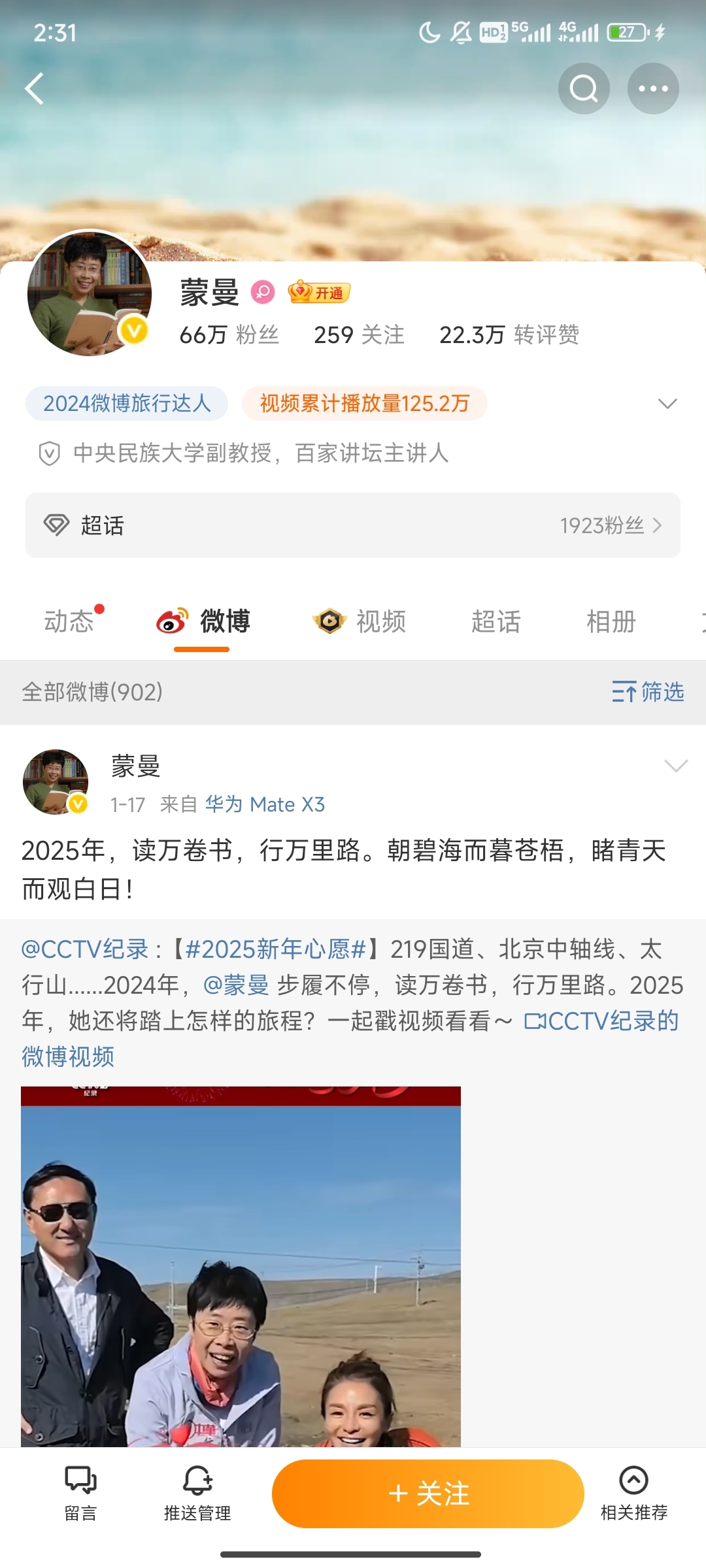Expand the profile info chevron
706x1568 pixels.
pyautogui.click(x=667, y=403)
